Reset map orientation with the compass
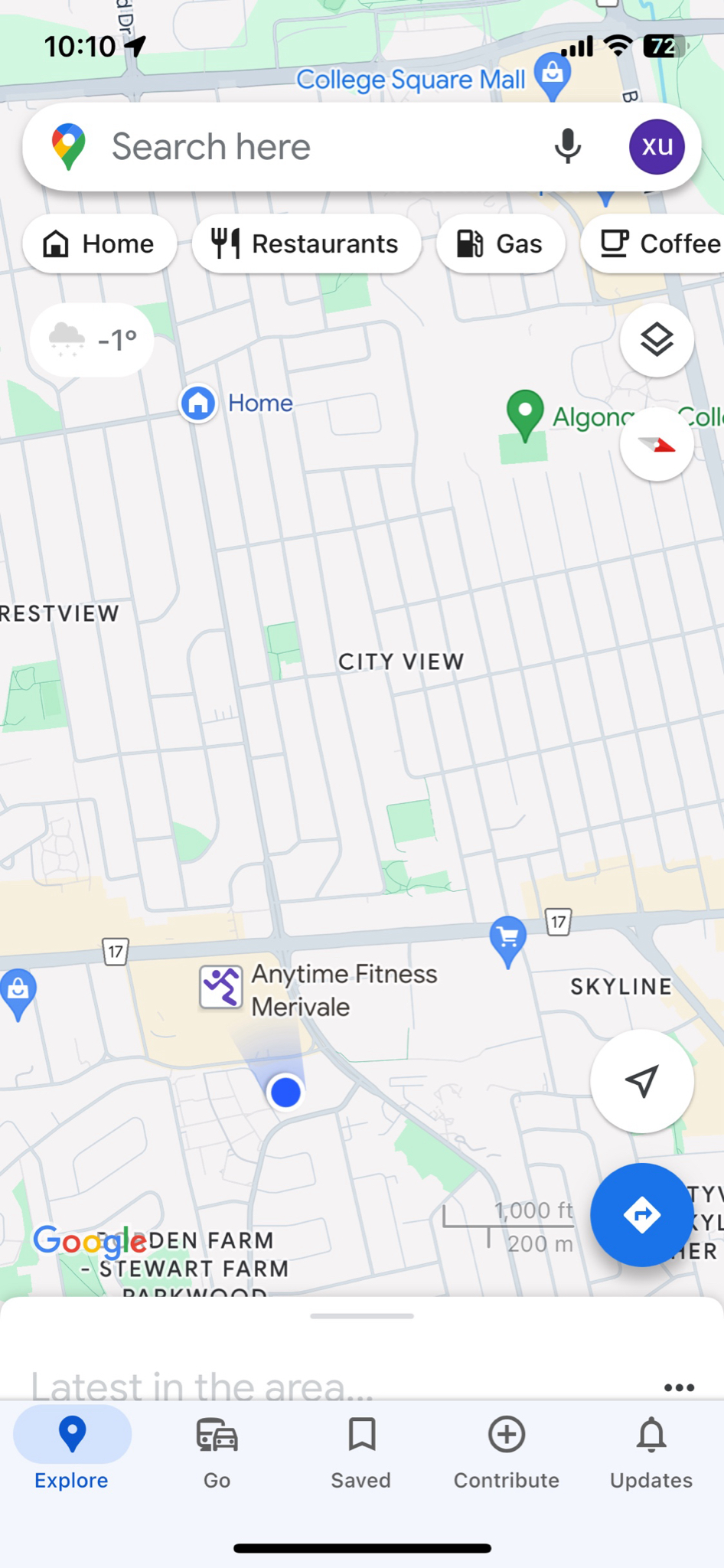This screenshot has width=724, height=1568. point(657,444)
